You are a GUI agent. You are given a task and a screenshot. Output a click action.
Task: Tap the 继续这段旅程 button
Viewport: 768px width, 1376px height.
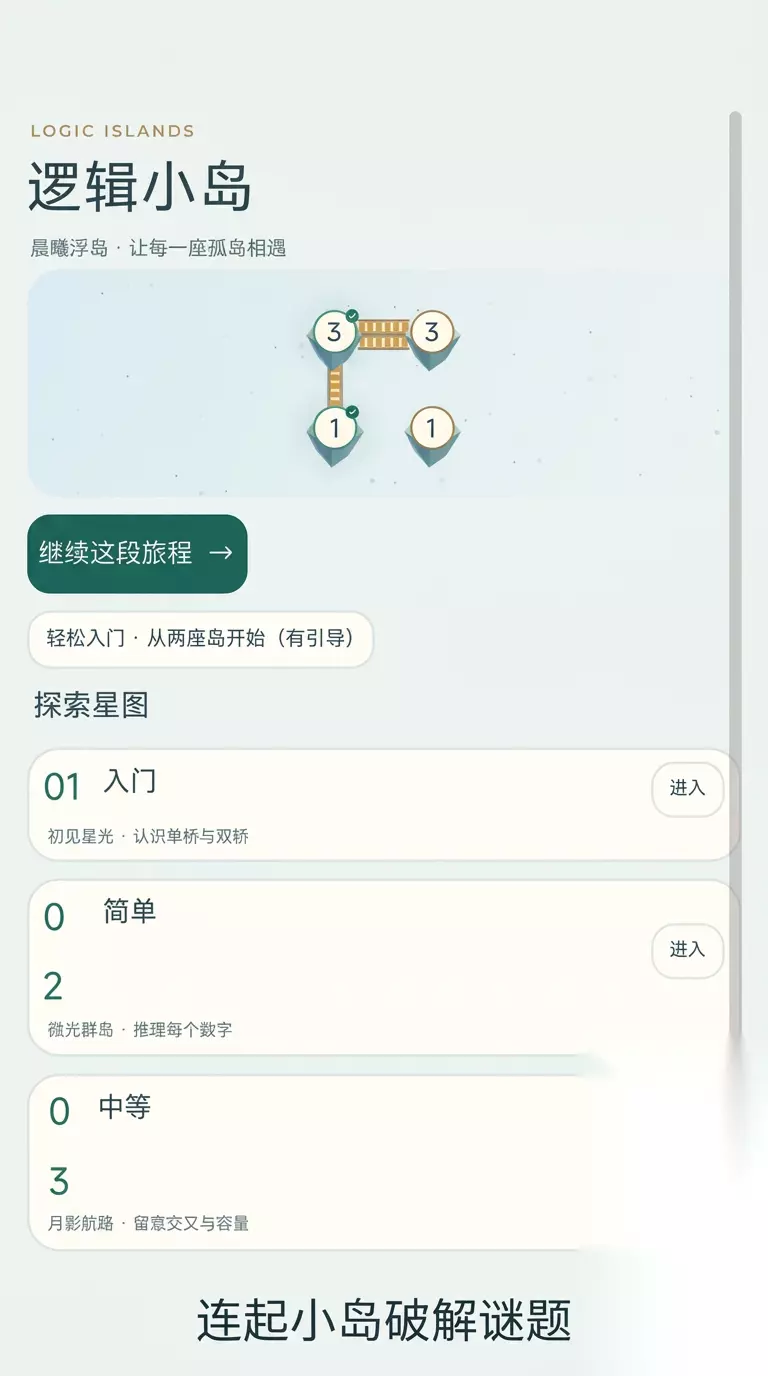pyautogui.click(x=137, y=554)
